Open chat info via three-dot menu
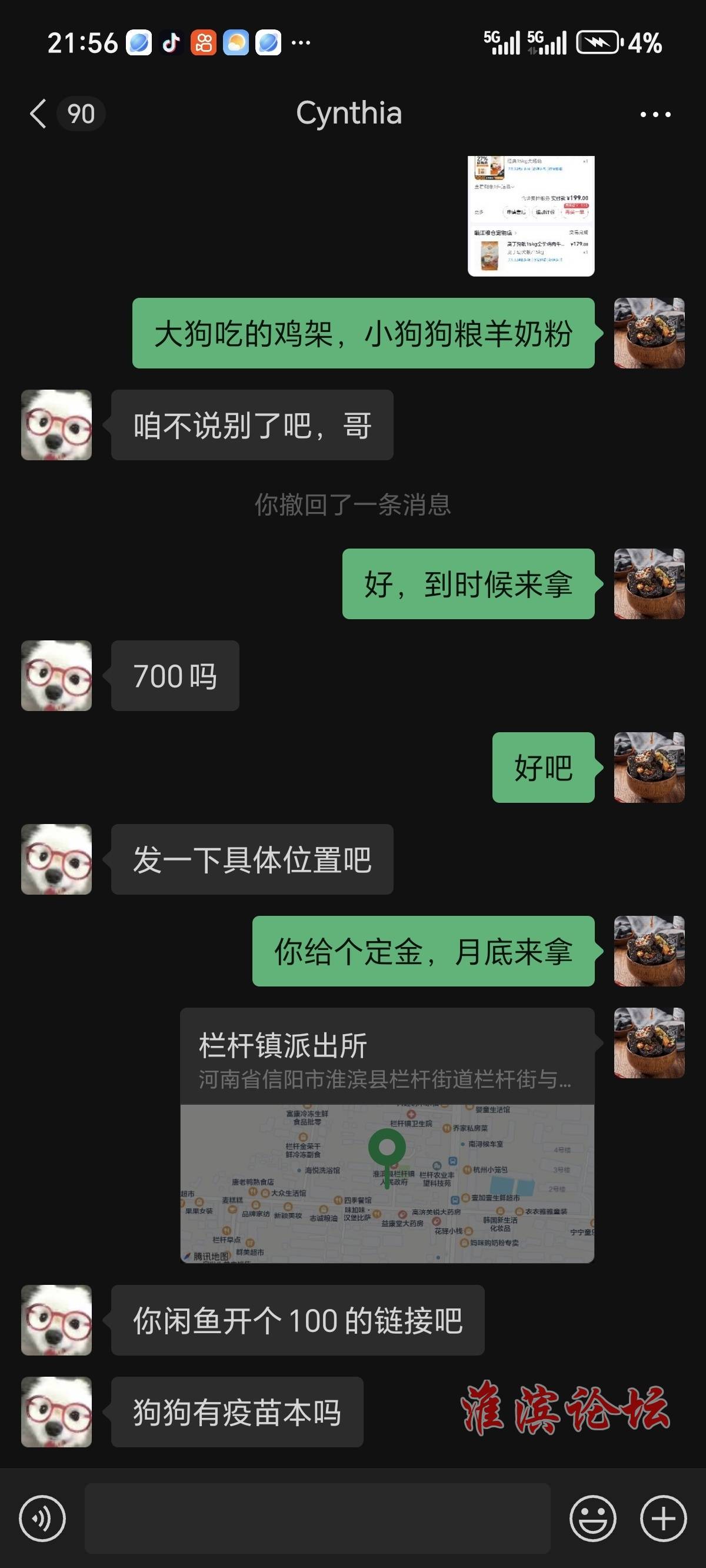This screenshot has width=706, height=1568. 655,114
